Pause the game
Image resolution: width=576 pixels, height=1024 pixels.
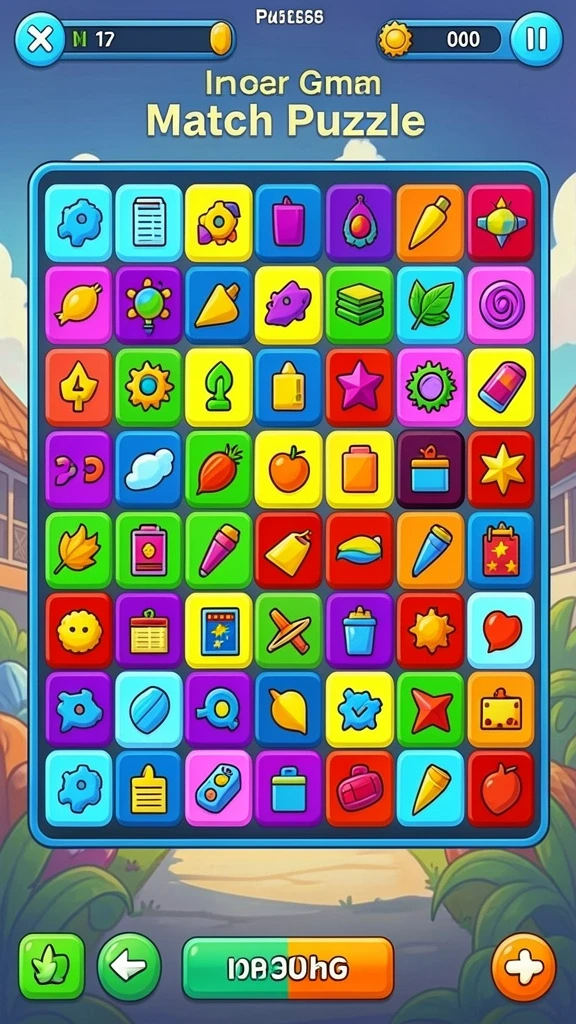coord(536,39)
